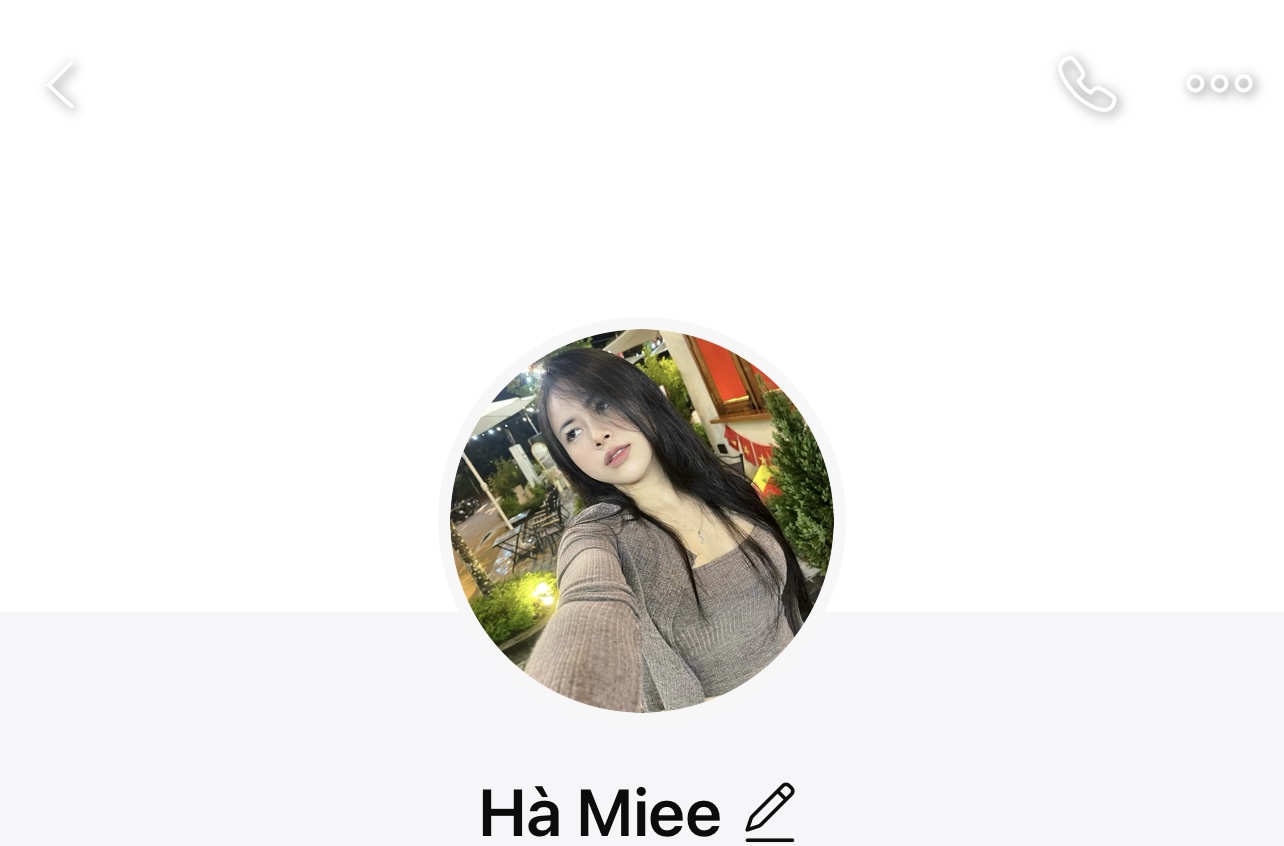
Task: Start a voice call with Hà Miee
Action: [x=1087, y=84]
